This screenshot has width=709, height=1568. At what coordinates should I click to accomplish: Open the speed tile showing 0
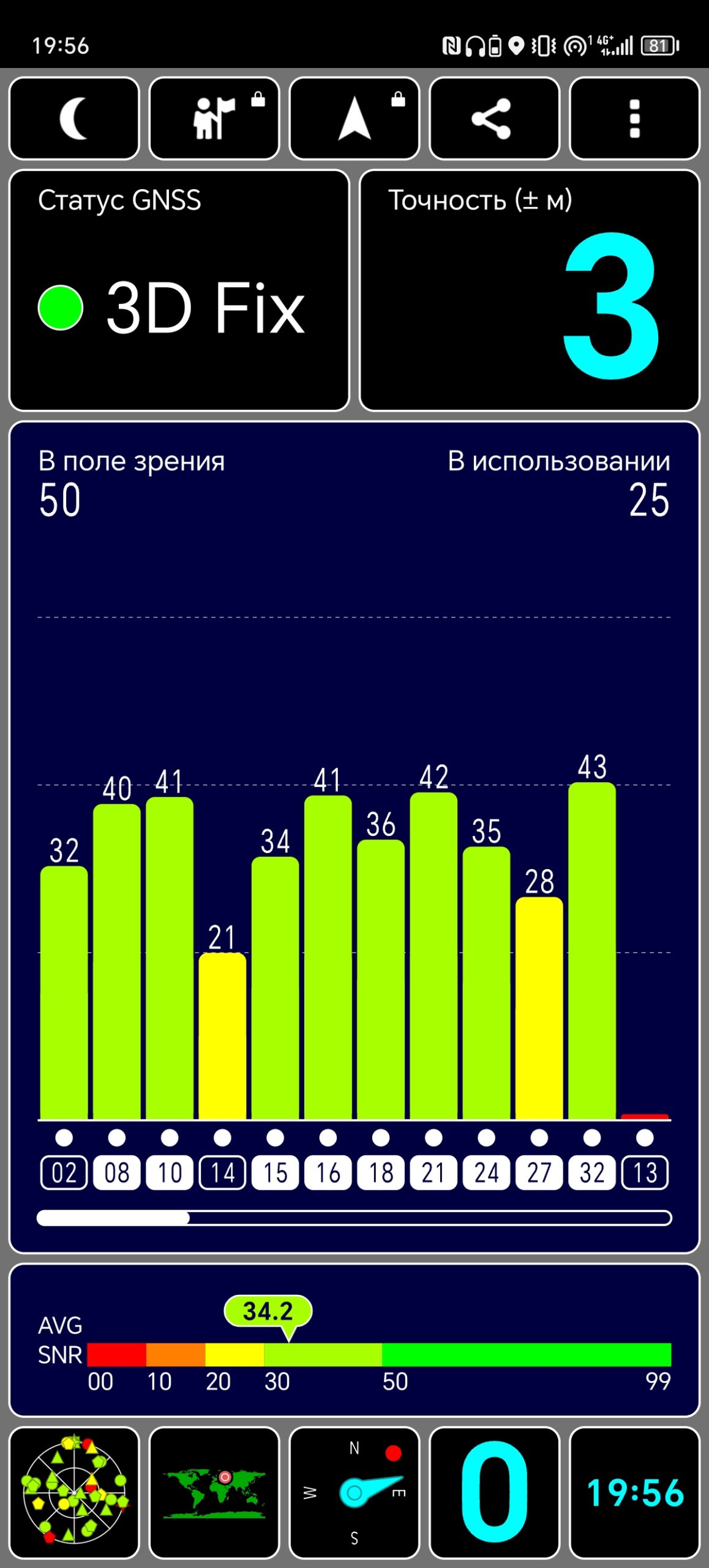(495, 1493)
